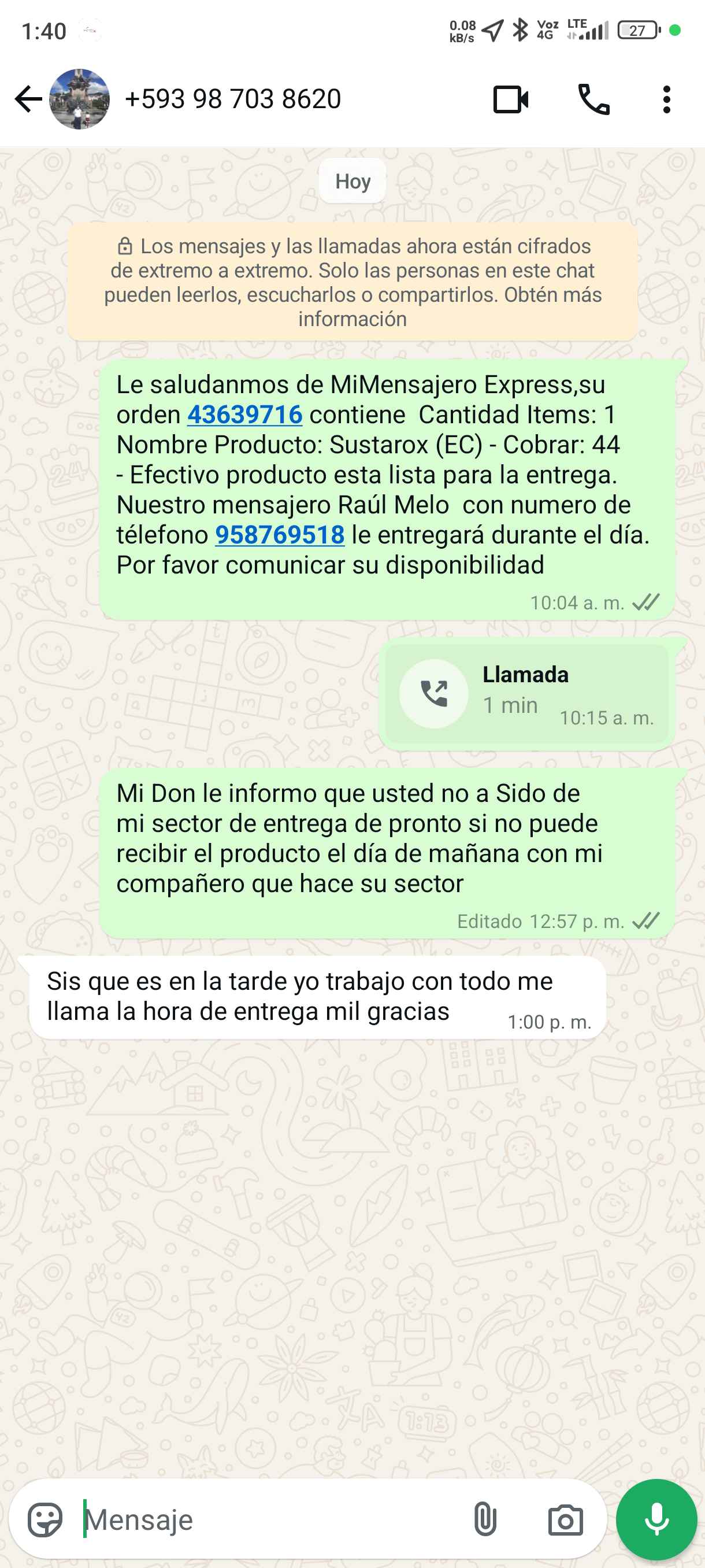
Task: Open the order number 43639716 link
Action: point(244,415)
